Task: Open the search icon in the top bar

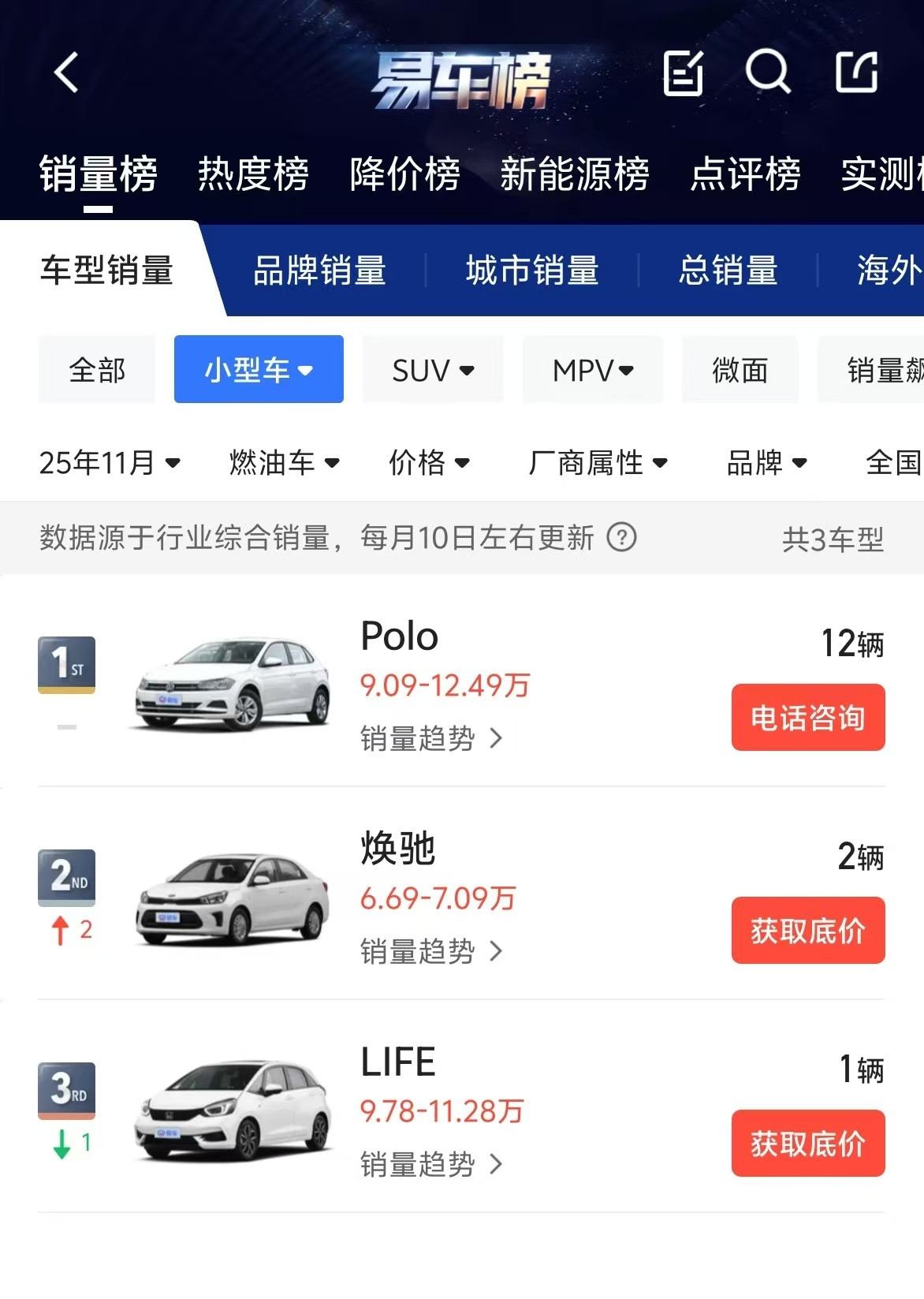Action: pyautogui.click(x=767, y=73)
